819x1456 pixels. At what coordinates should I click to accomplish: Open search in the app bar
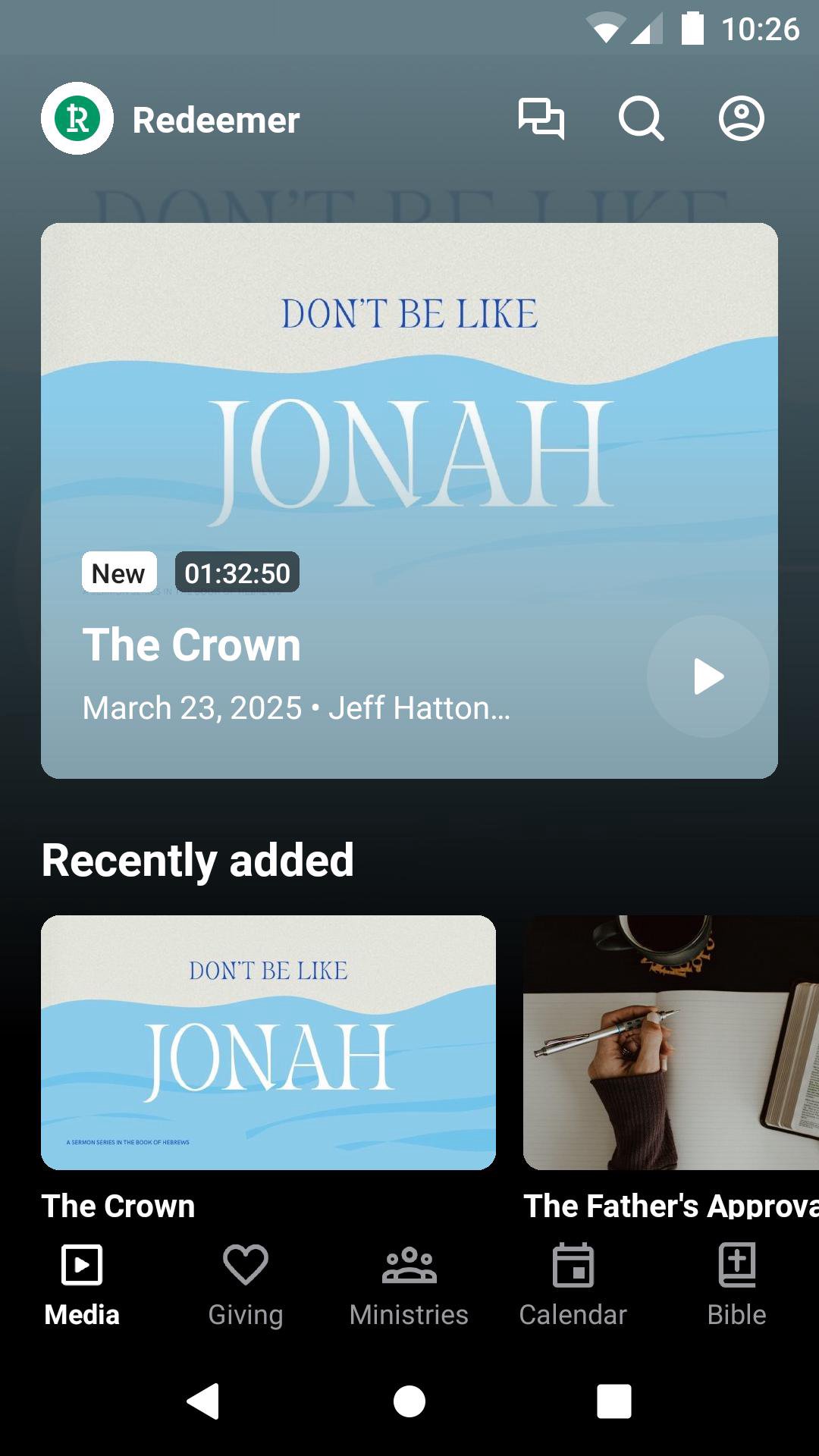click(x=641, y=119)
